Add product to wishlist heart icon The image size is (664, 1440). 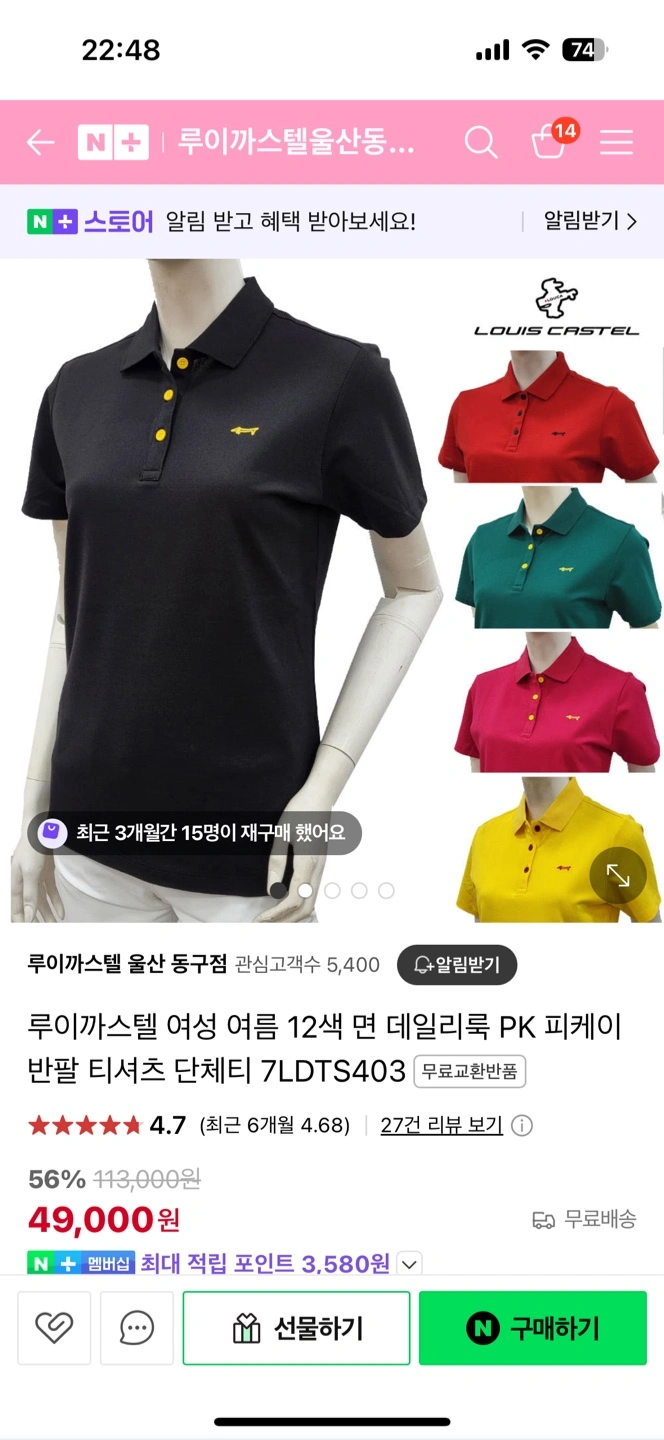[54, 1328]
